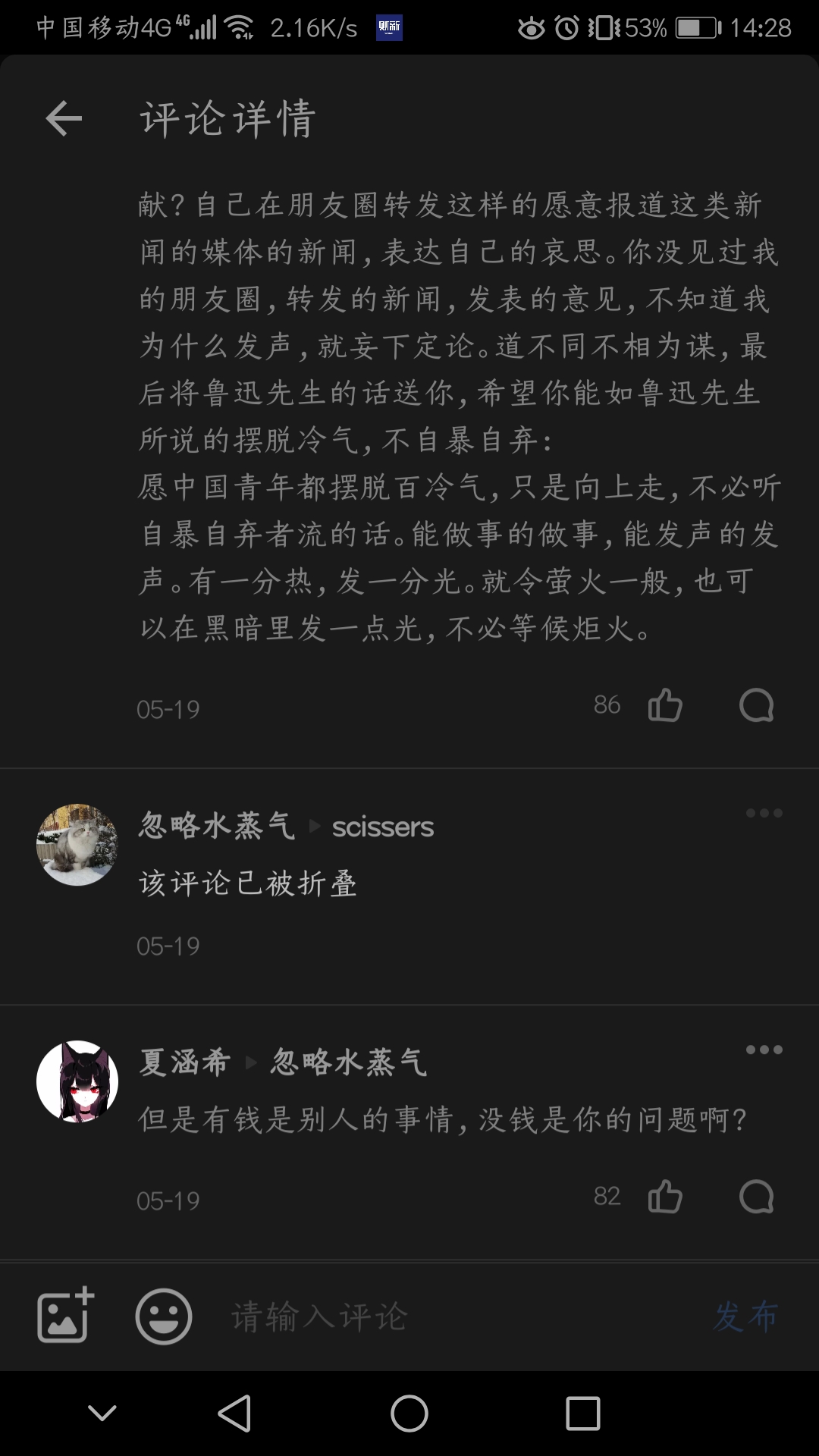Tap the system home button
The height and width of the screenshot is (1456, 819).
[x=409, y=1414]
